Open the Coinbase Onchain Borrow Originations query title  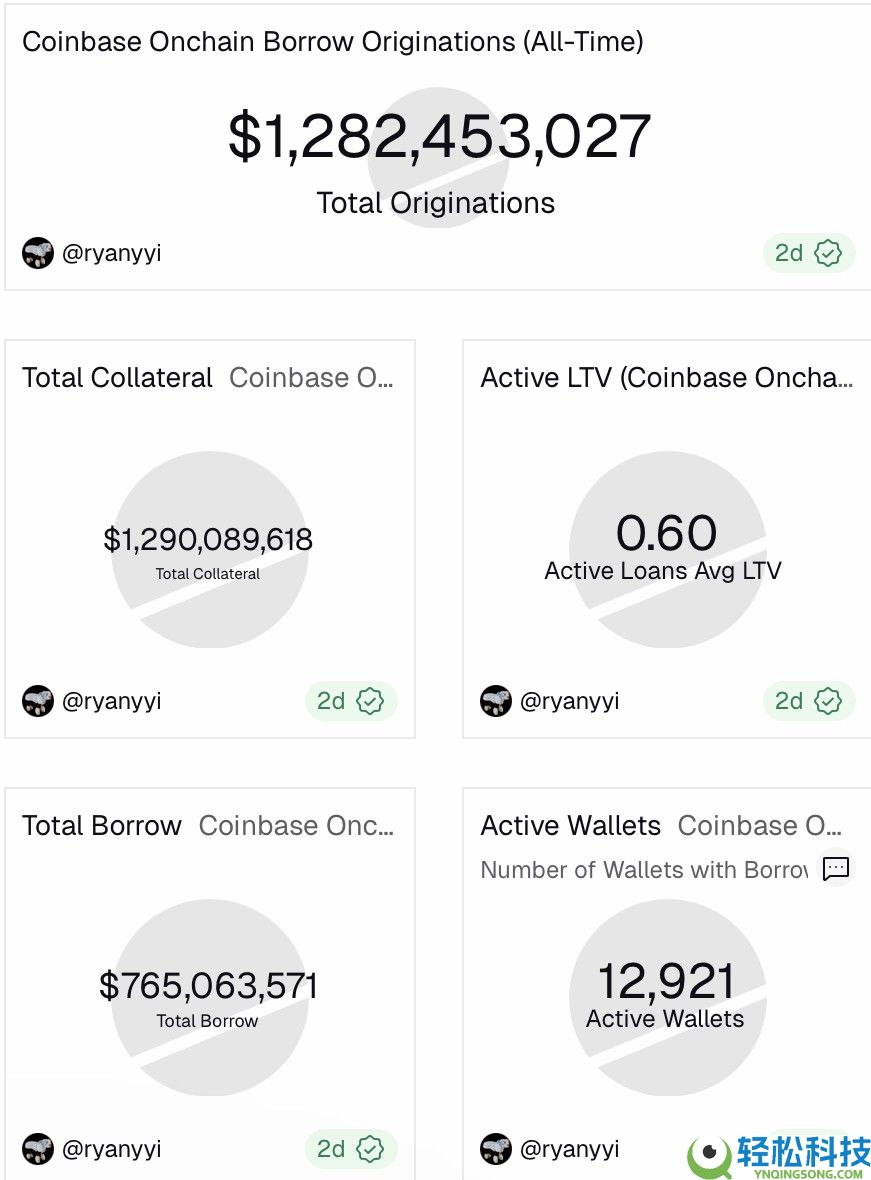332,42
